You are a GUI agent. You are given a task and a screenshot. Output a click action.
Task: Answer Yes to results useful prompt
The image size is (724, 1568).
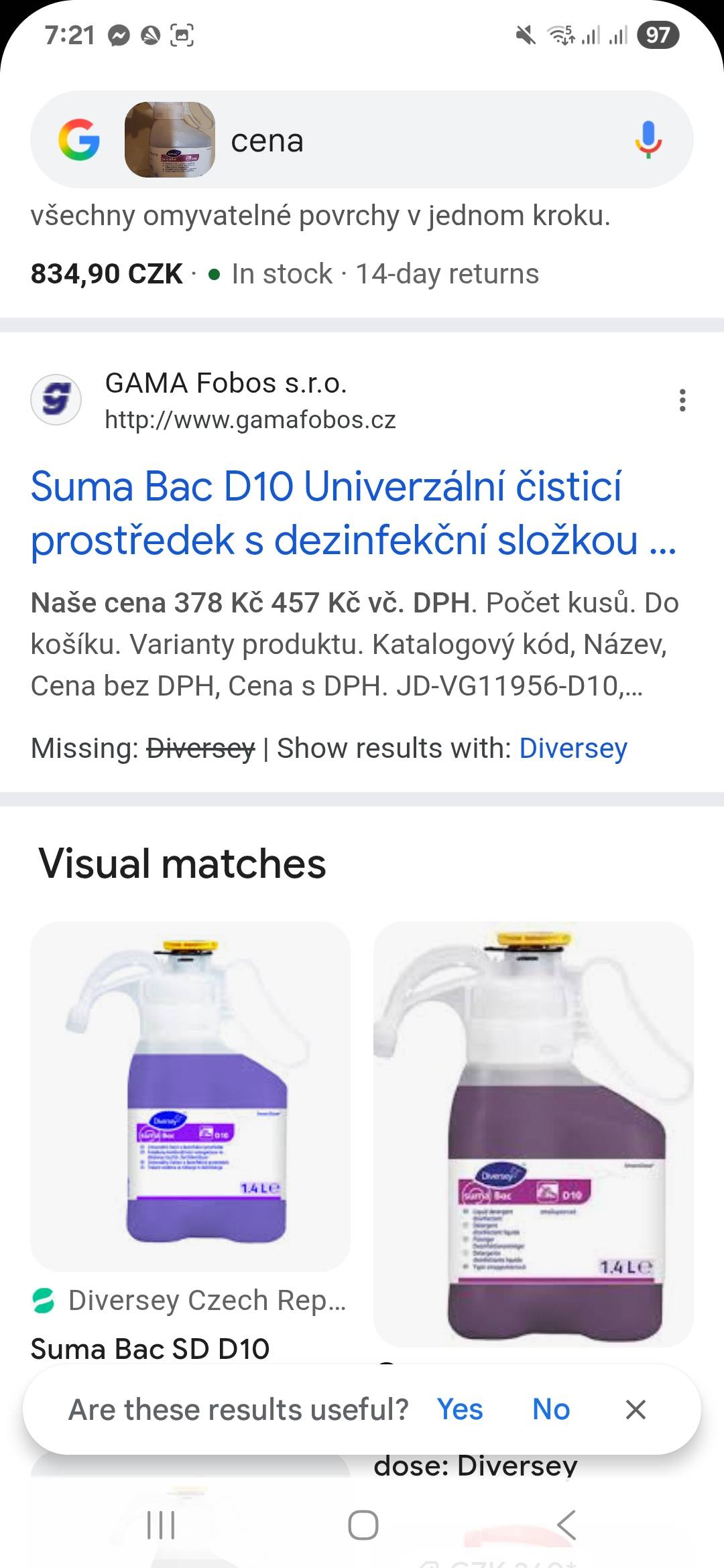[460, 1409]
